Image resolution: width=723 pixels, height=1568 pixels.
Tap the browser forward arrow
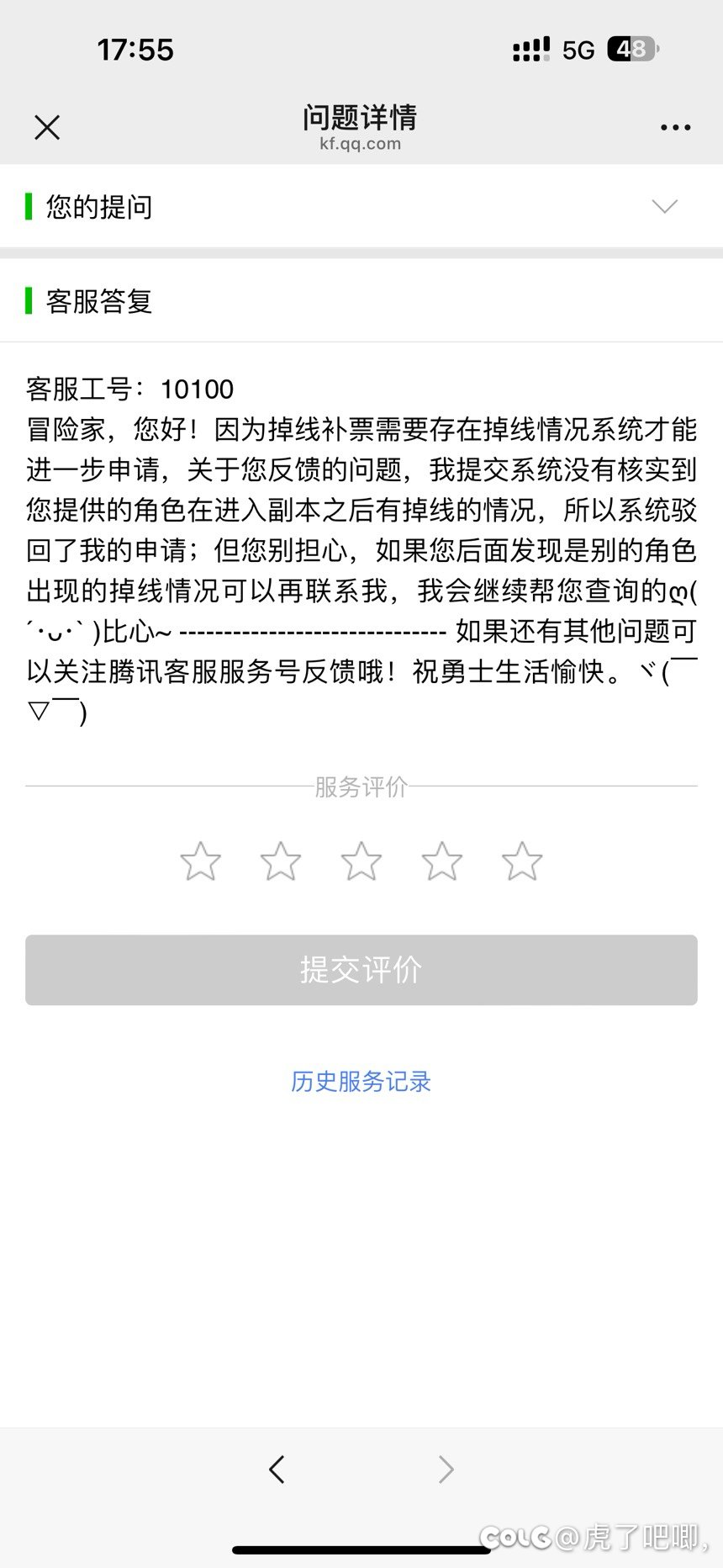(446, 1470)
